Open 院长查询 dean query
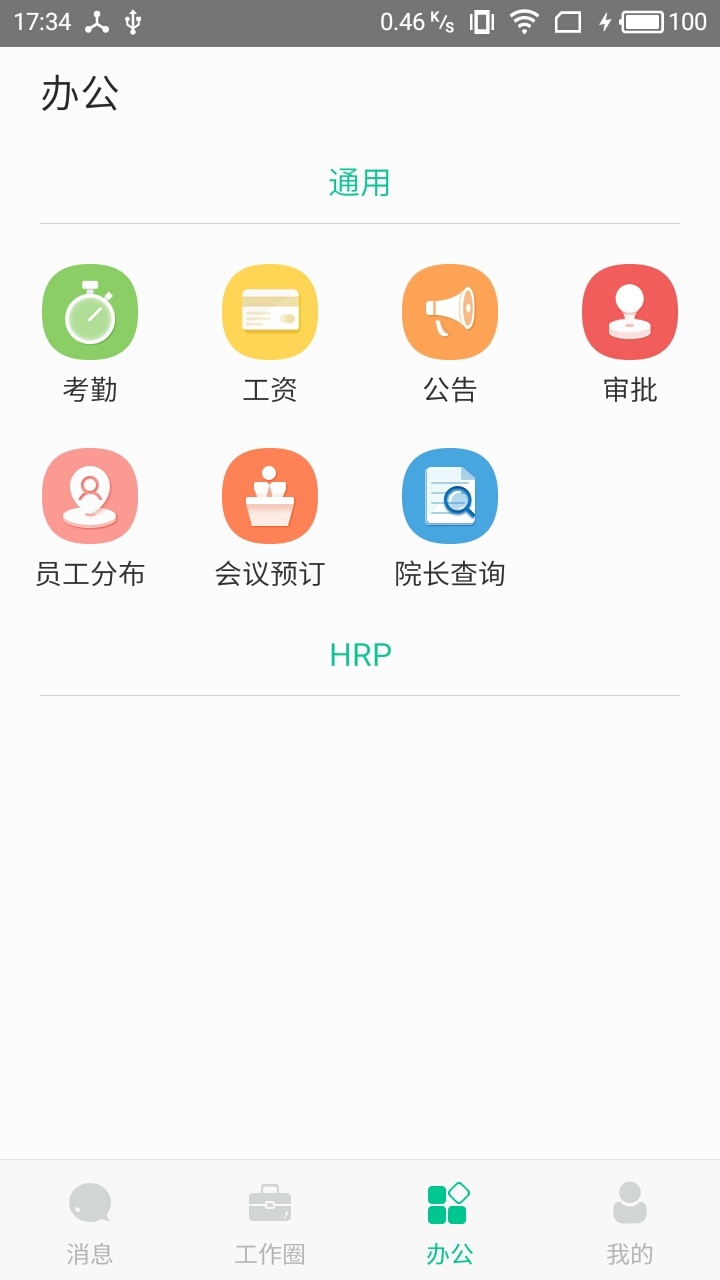The width and height of the screenshot is (720, 1280). pyautogui.click(x=450, y=496)
